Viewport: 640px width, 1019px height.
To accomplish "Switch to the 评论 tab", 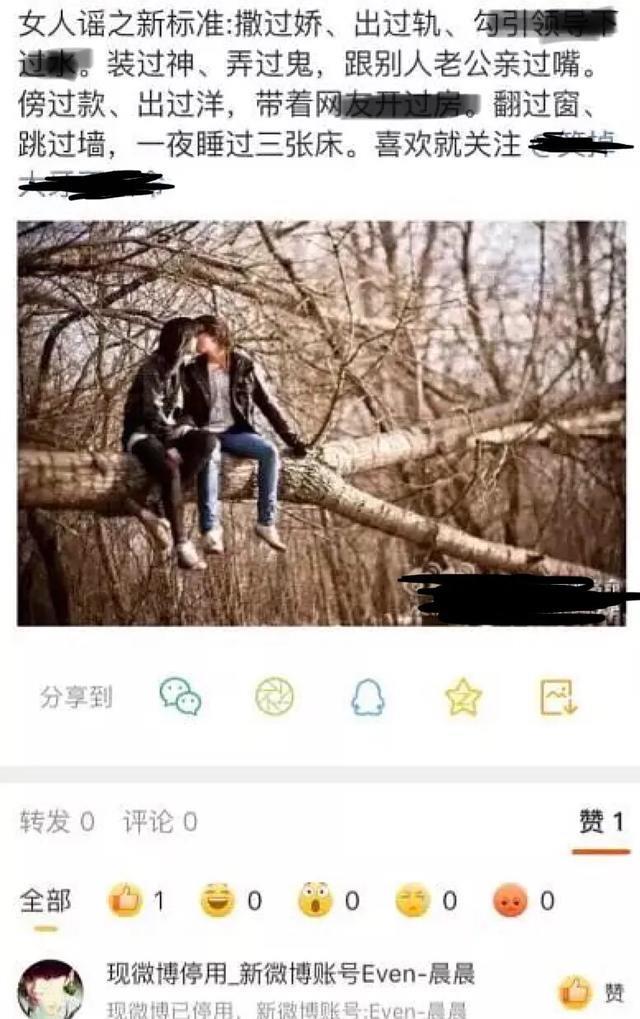I will [160, 822].
